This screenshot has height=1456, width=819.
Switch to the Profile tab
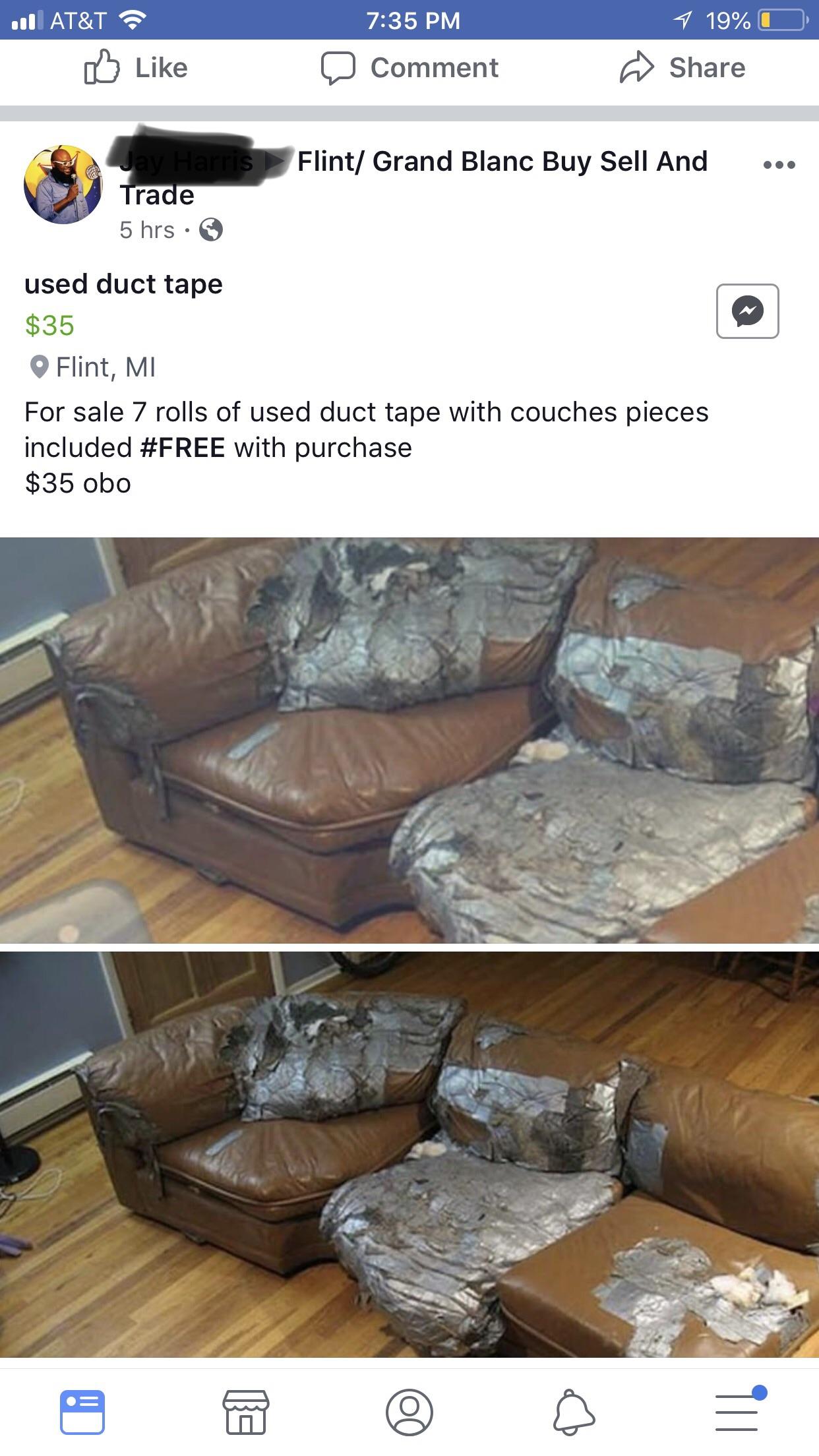pos(409,1412)
